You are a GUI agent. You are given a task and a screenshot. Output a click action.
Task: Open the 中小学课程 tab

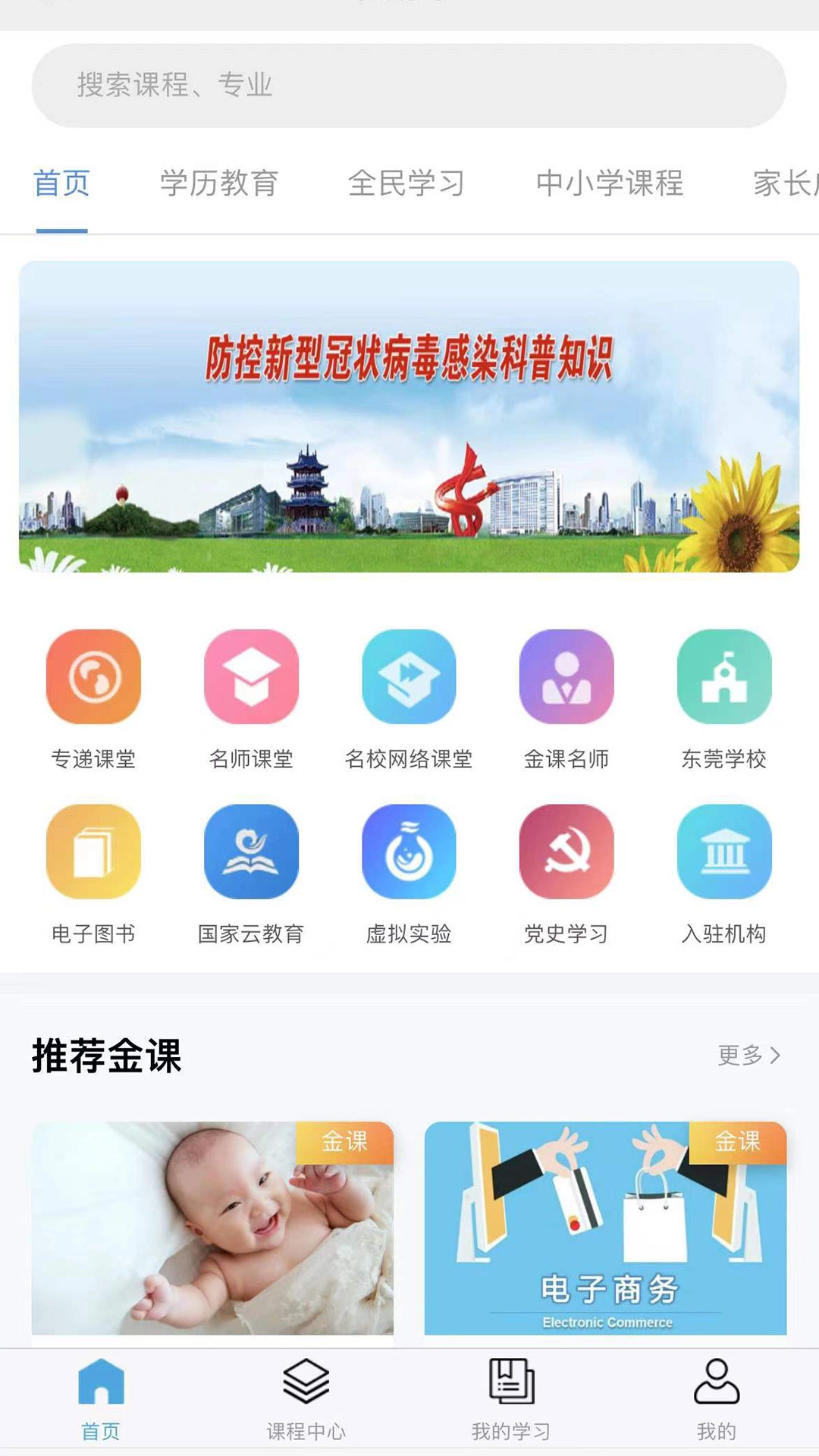pos(610,184)
